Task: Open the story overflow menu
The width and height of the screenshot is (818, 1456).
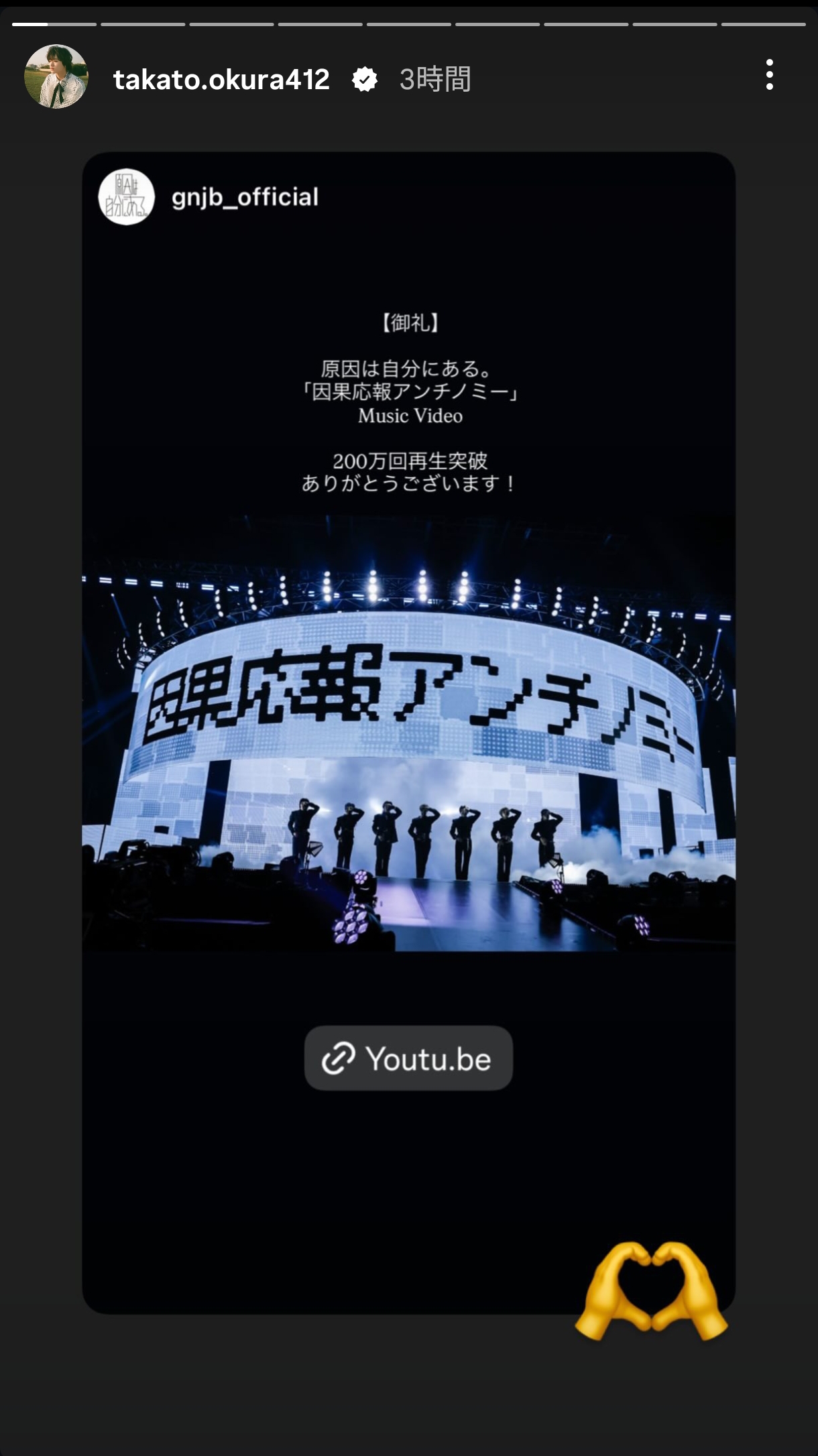Action: click(x=769, y=75)
